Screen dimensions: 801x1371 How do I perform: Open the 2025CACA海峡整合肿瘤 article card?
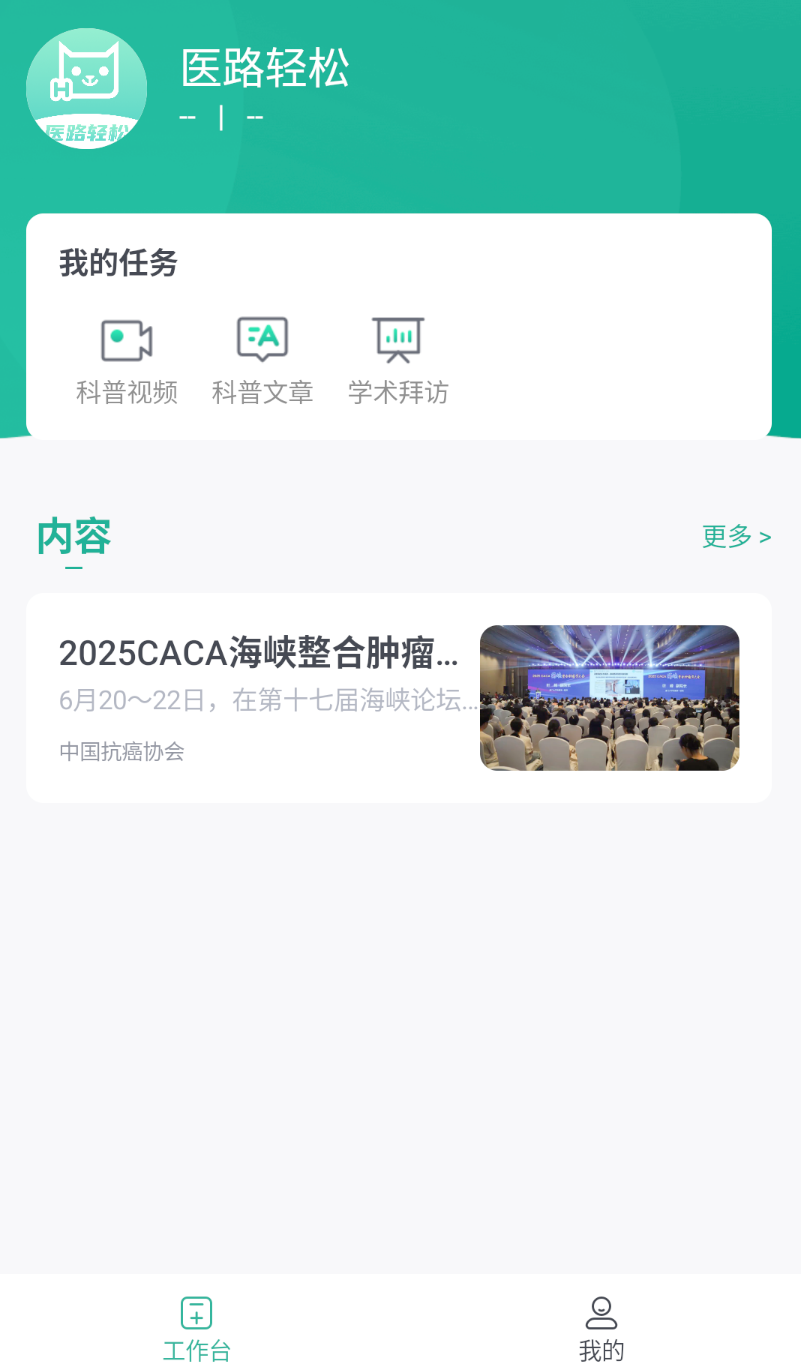(398, 697)
